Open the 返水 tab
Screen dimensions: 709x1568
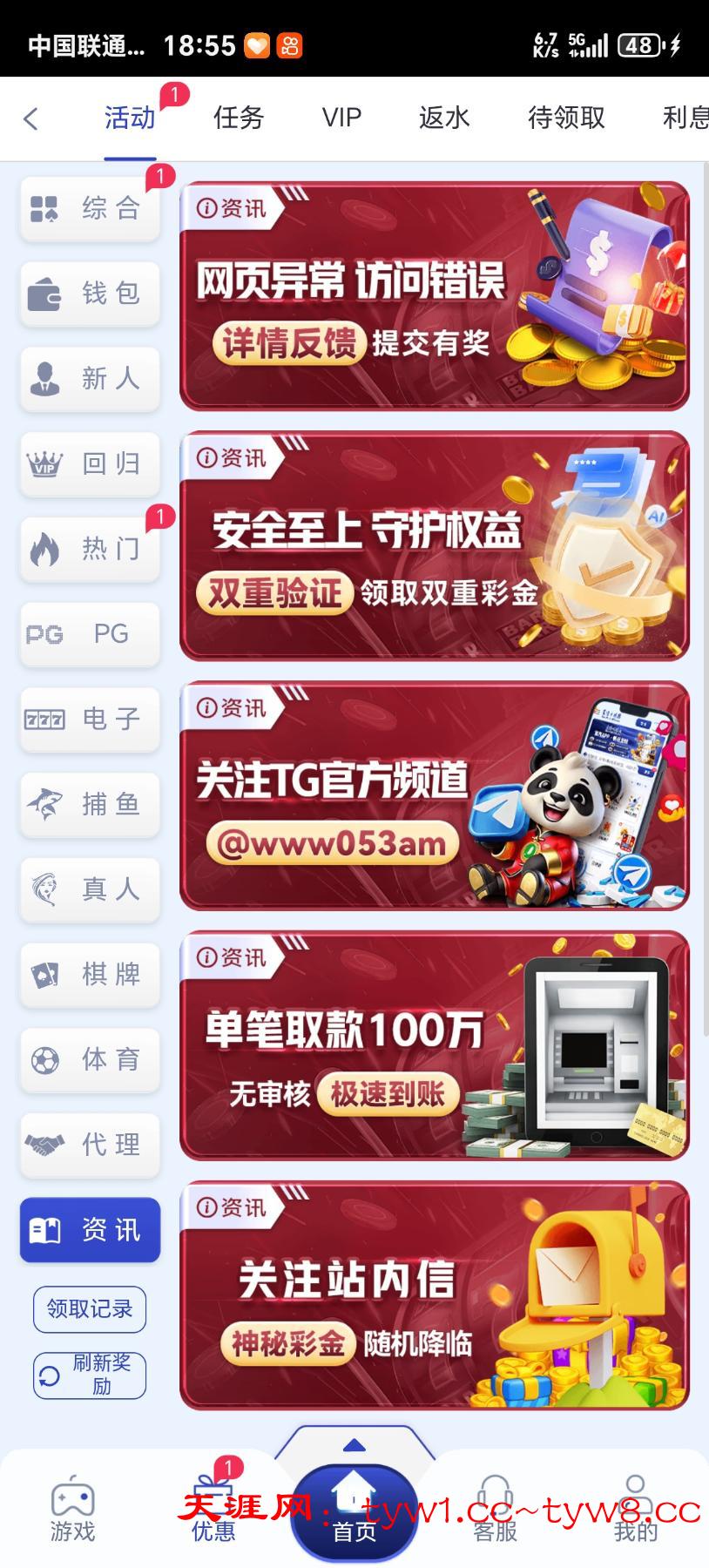444,118
